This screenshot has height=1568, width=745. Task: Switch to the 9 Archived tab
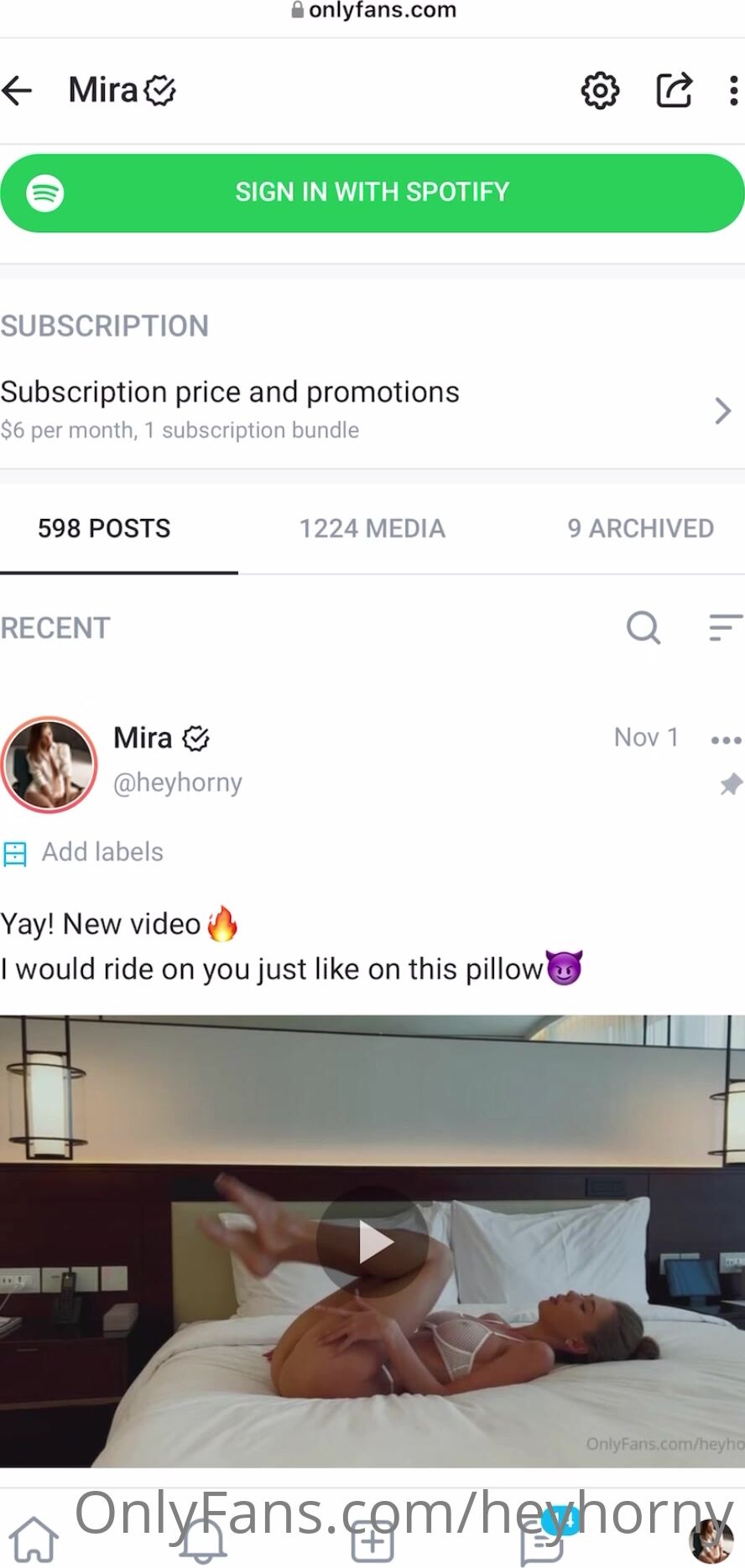[x=640, y=528]
